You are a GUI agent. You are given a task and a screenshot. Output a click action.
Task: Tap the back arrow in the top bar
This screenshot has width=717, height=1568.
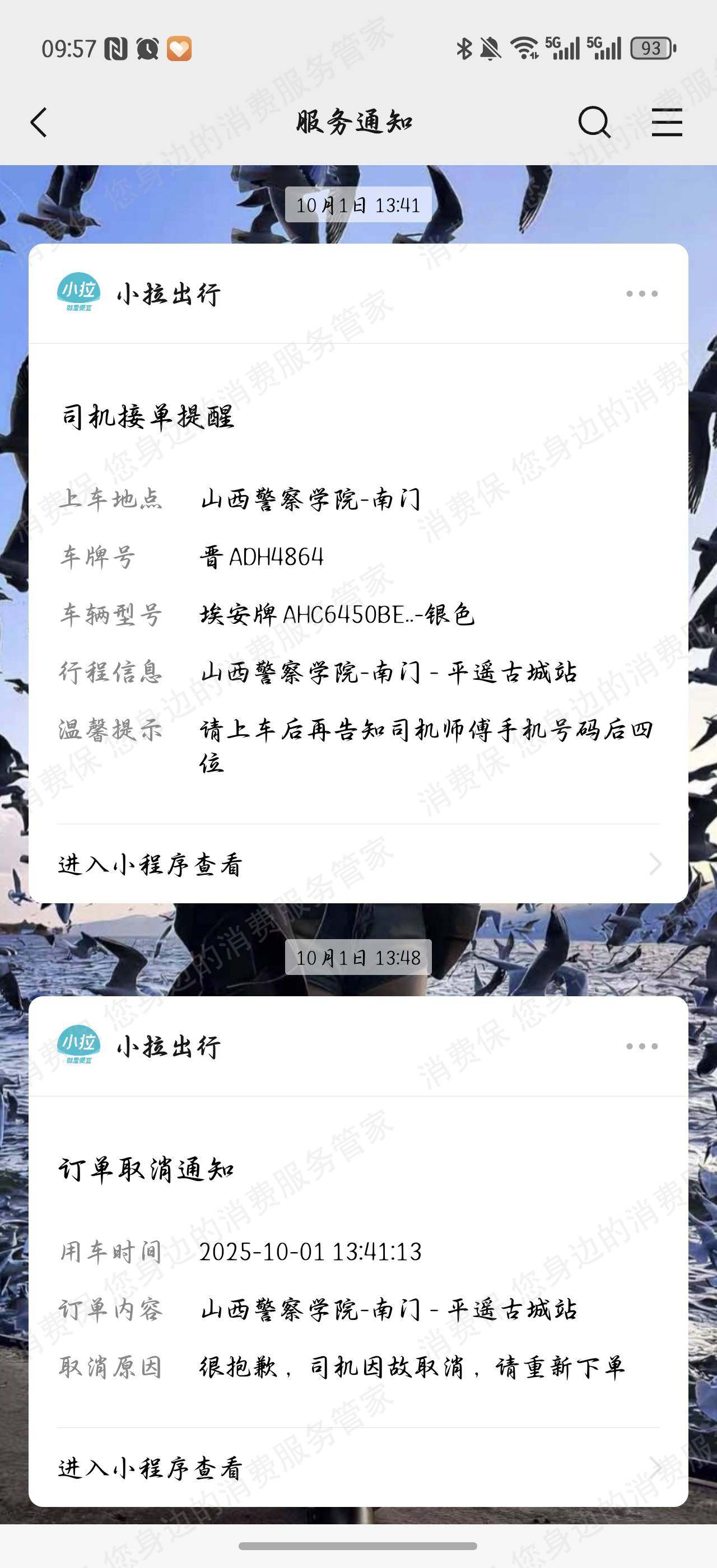click(38, 124)
